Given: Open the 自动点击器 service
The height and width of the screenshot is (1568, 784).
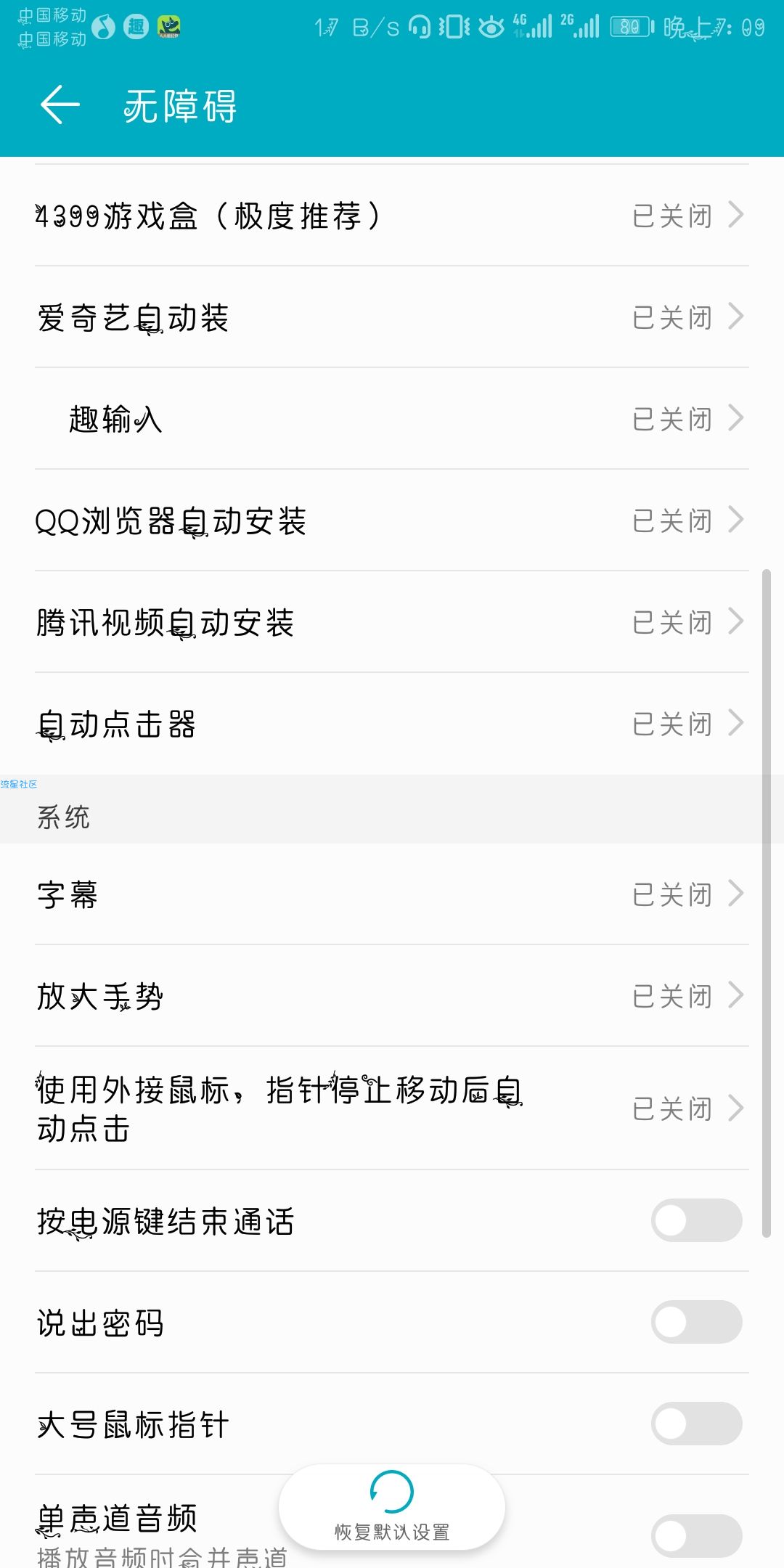Looking at the screenshot, I should (392, 724).
